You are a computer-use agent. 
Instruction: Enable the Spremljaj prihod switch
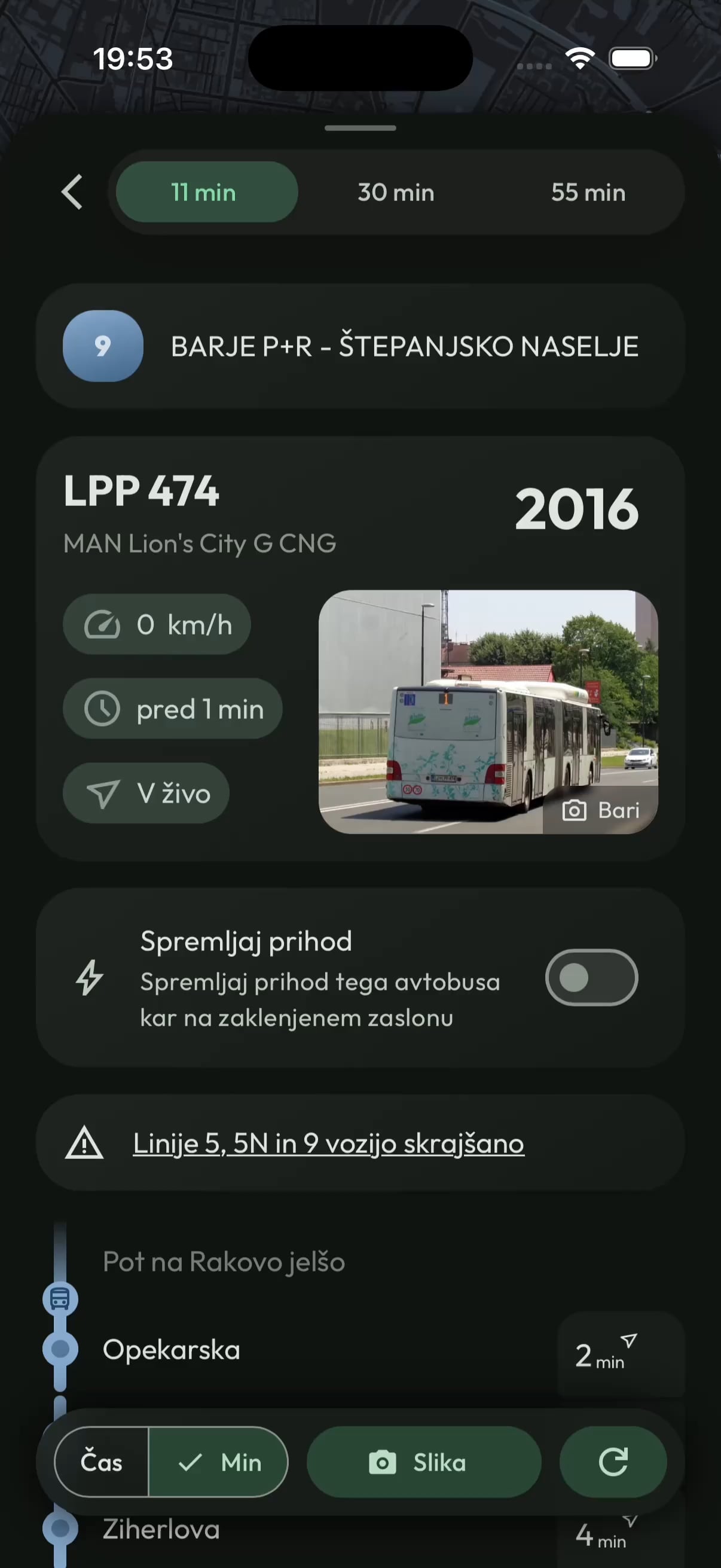[591, 978]
